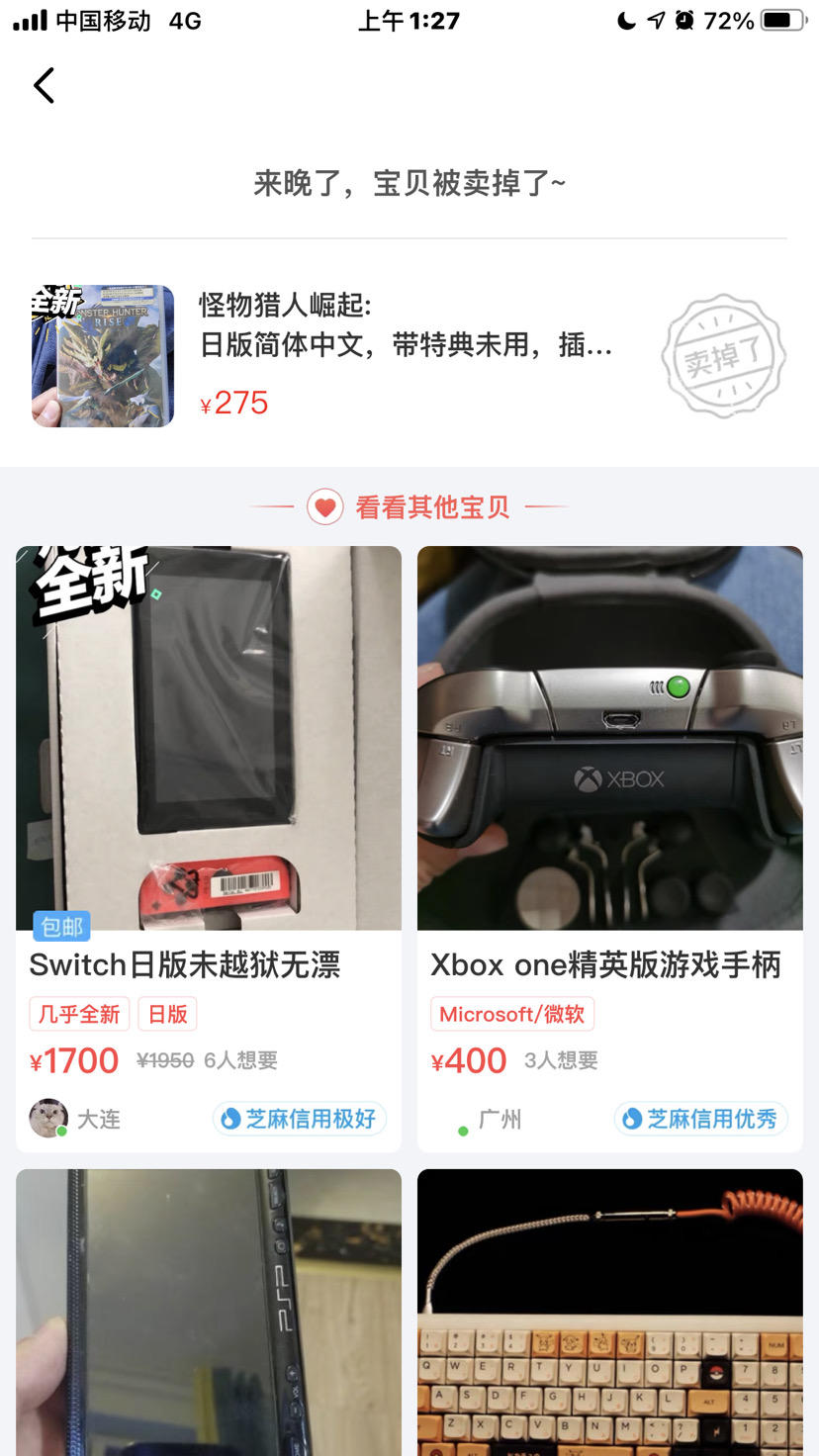Tap the heart icon beside 看看其他宝贝
819x1456 pixels.
325,505
